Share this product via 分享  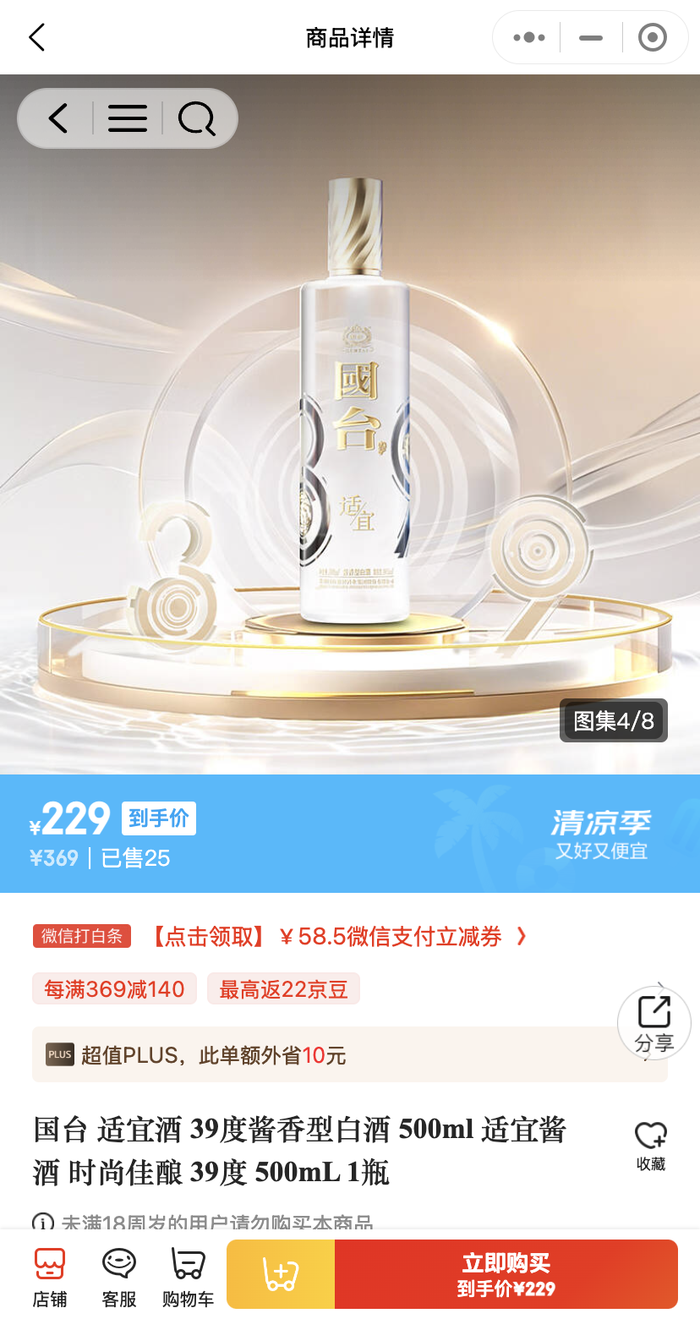tap(654, 1022)
